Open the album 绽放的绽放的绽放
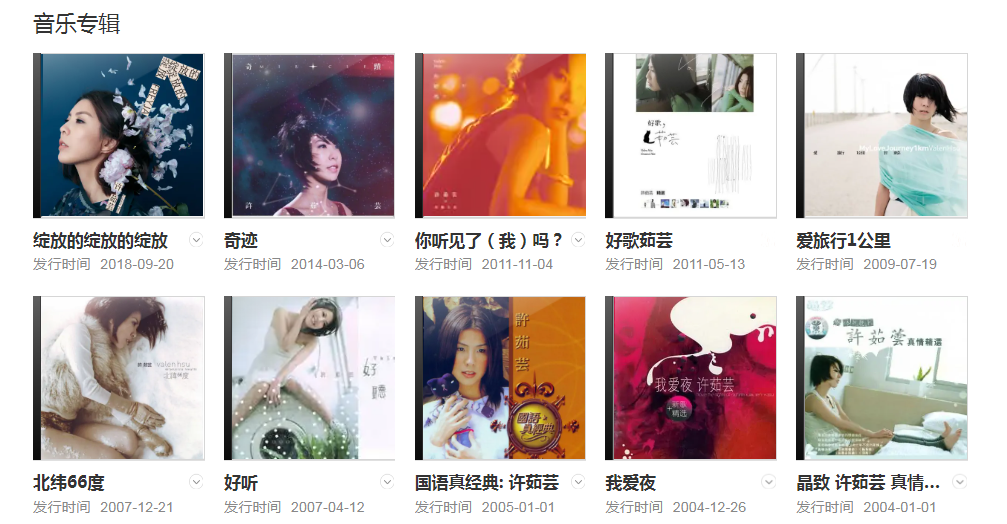1007x524 pixels. tap(119, 136)
